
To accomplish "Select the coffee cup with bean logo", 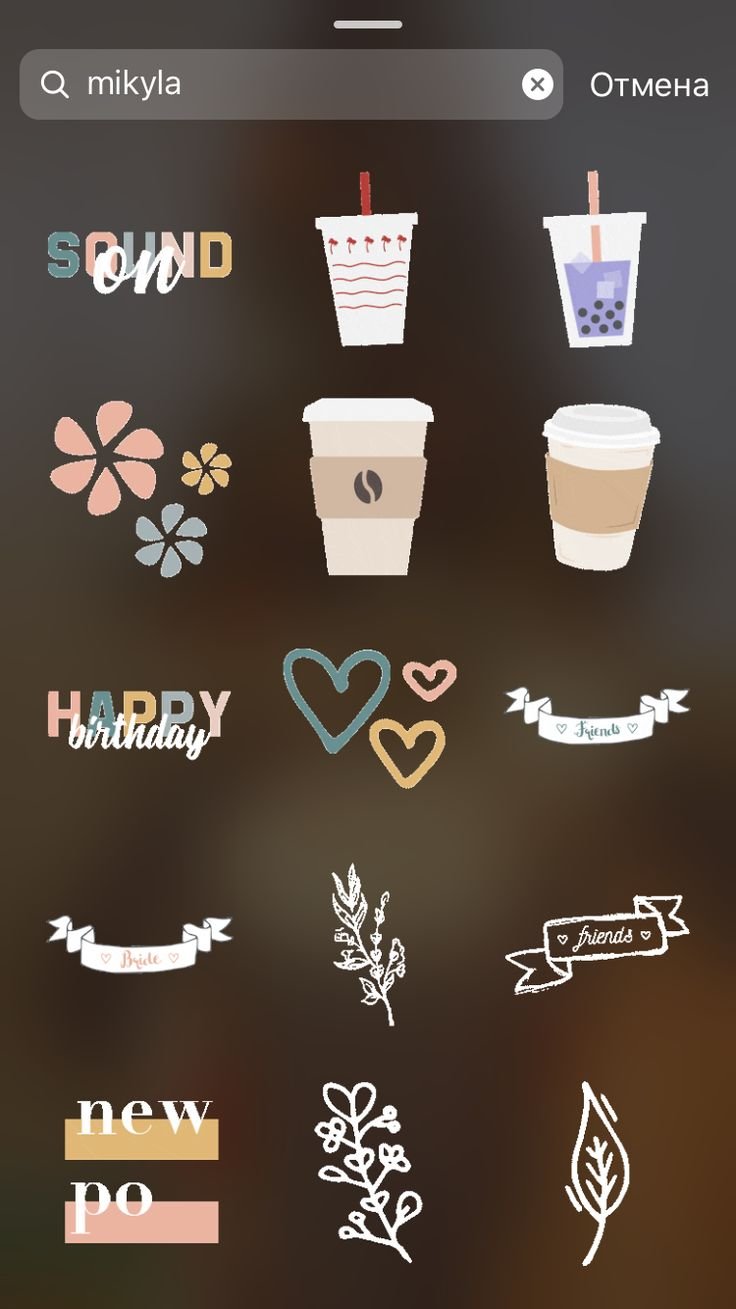I will 367,487.
